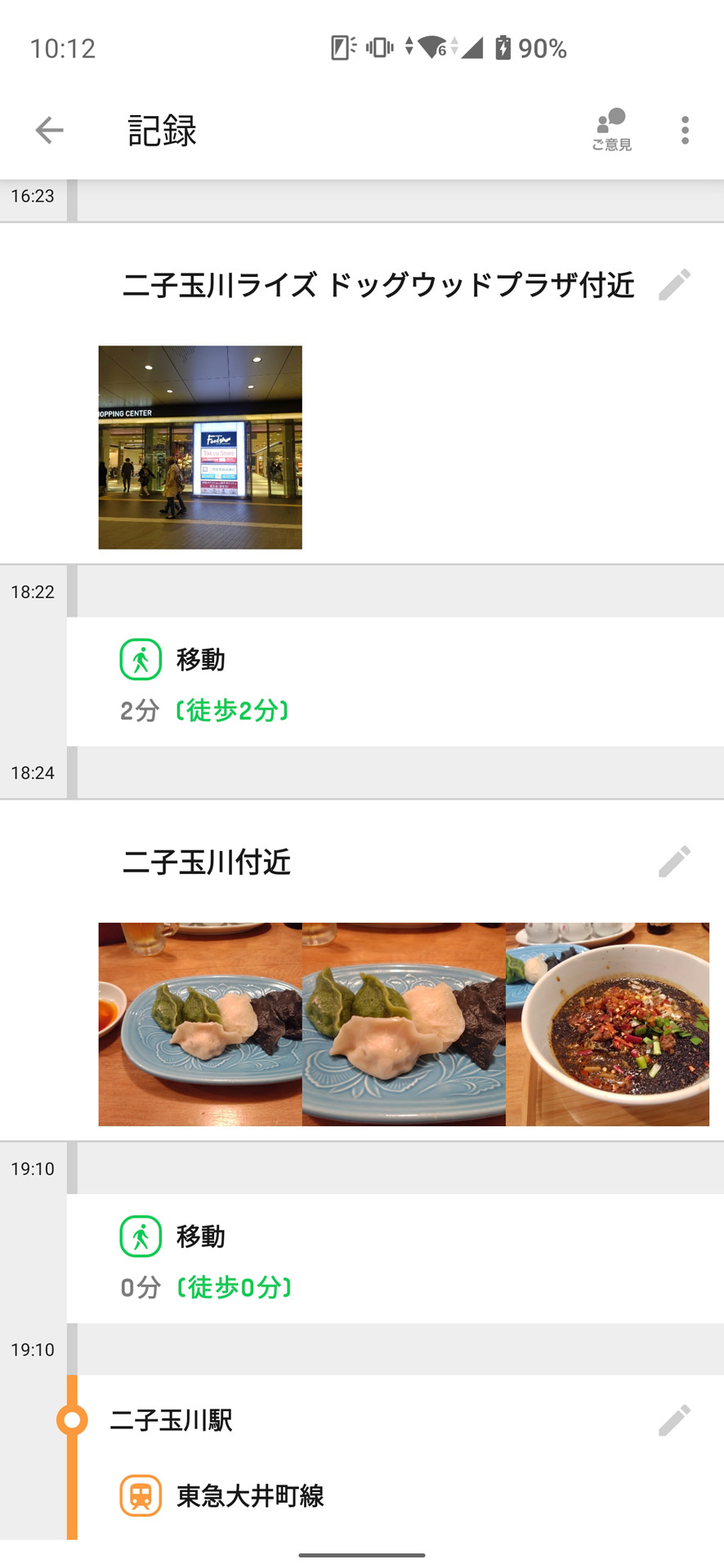Open the ご意見 feedback button
The image size is (724, 1568).
click(611, 130)
